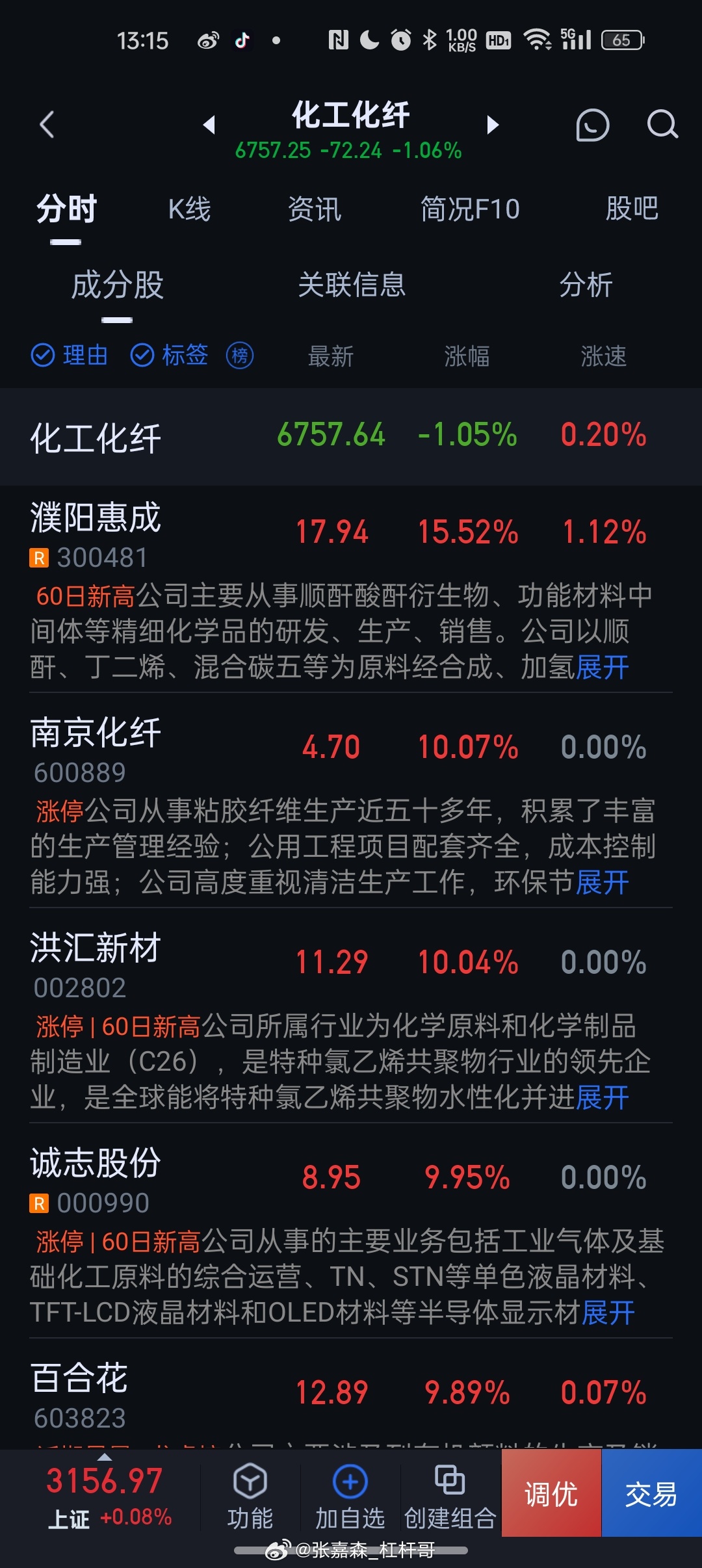Go back using the top-left arrow
This screenshot has width=702, height=1568.
coord(47,124)
